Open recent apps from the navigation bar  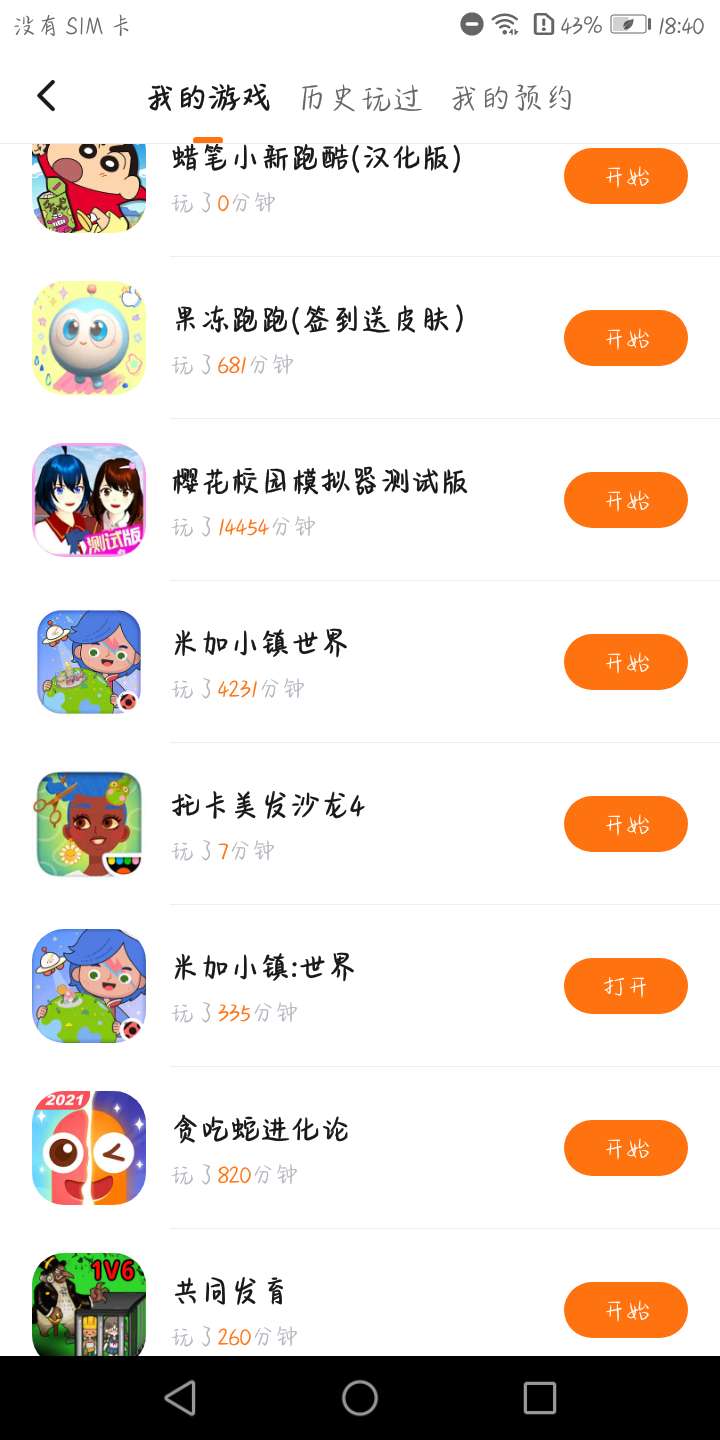(539, 1398)
